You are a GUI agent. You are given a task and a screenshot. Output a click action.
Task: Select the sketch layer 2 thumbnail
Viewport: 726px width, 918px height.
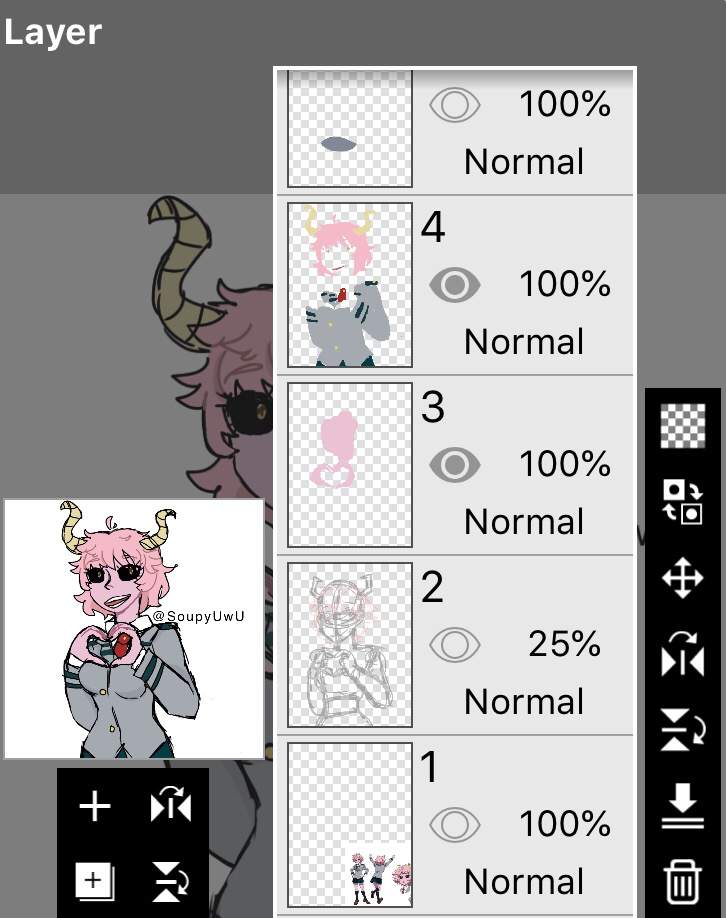350,645
